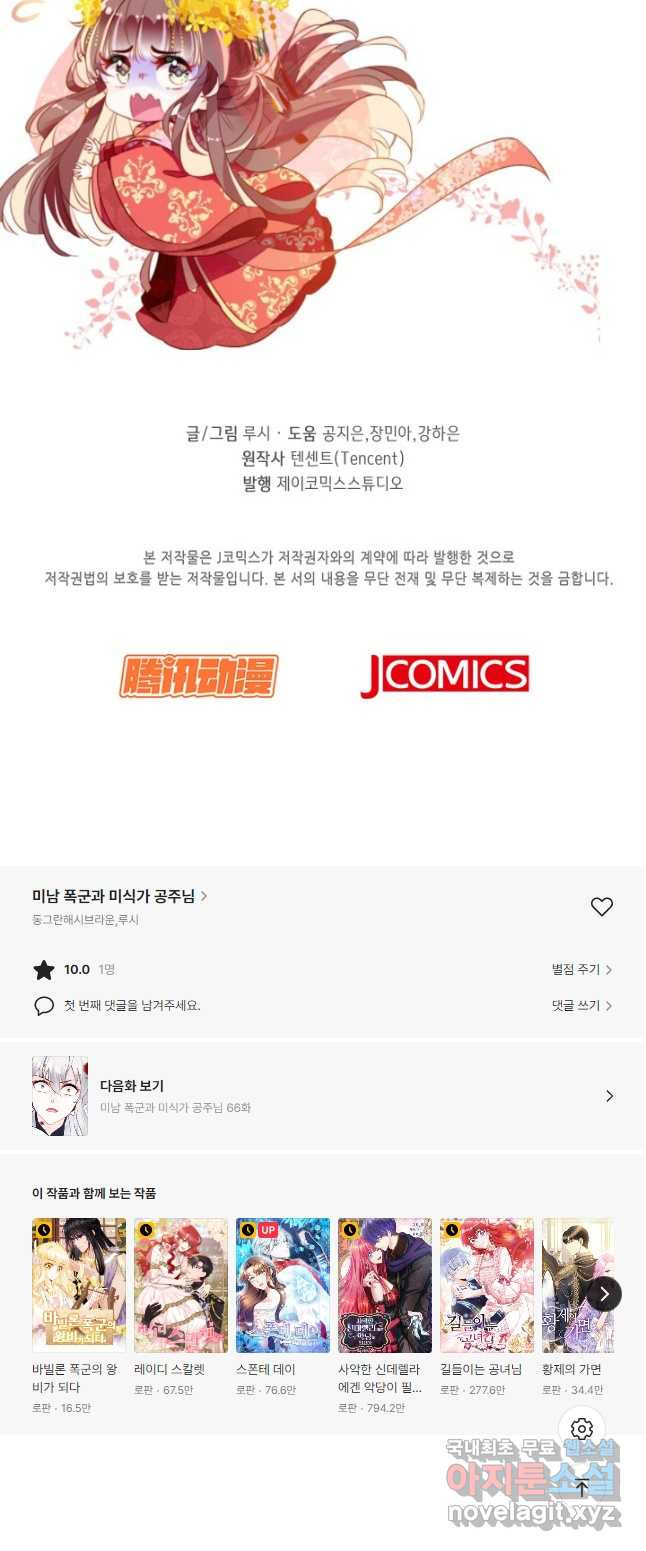Open the 바빌론 폭군의 왕비가 되다 comic
The width and height of the screenshot is (646, 1551).
tap(79, 1285)
